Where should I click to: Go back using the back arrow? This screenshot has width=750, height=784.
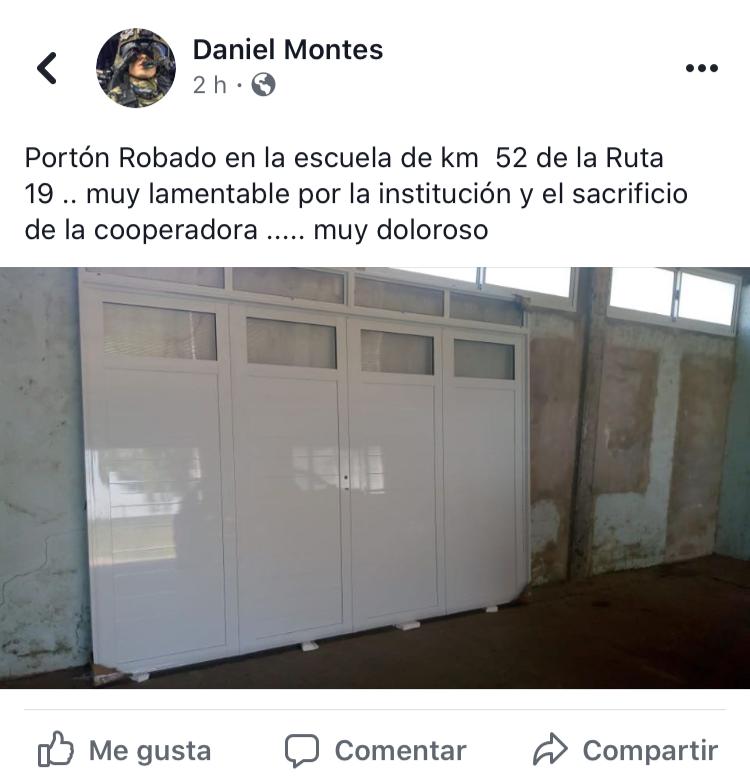pos(47,68)
